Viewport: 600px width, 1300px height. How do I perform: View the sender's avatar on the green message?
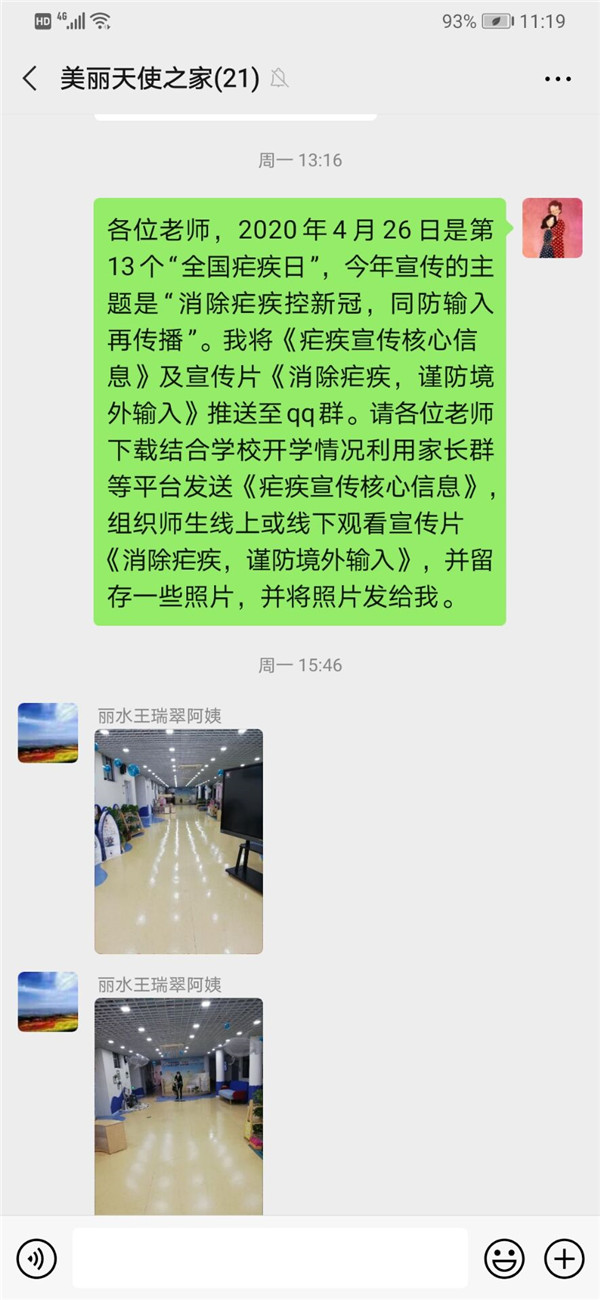pyautogui.click(x=552, y=228)
